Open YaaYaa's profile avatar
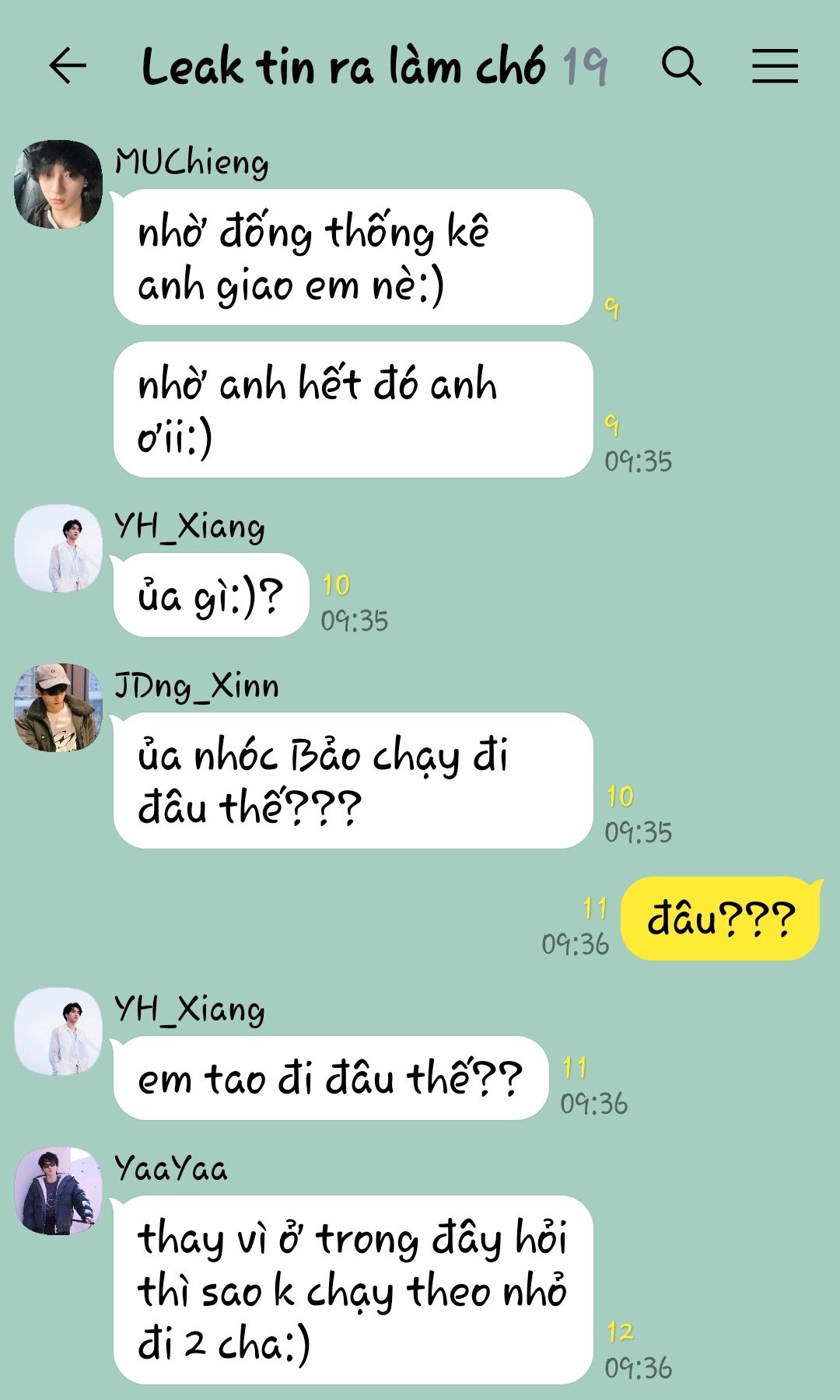The image size is (840, 1400). coord(58,1191)
